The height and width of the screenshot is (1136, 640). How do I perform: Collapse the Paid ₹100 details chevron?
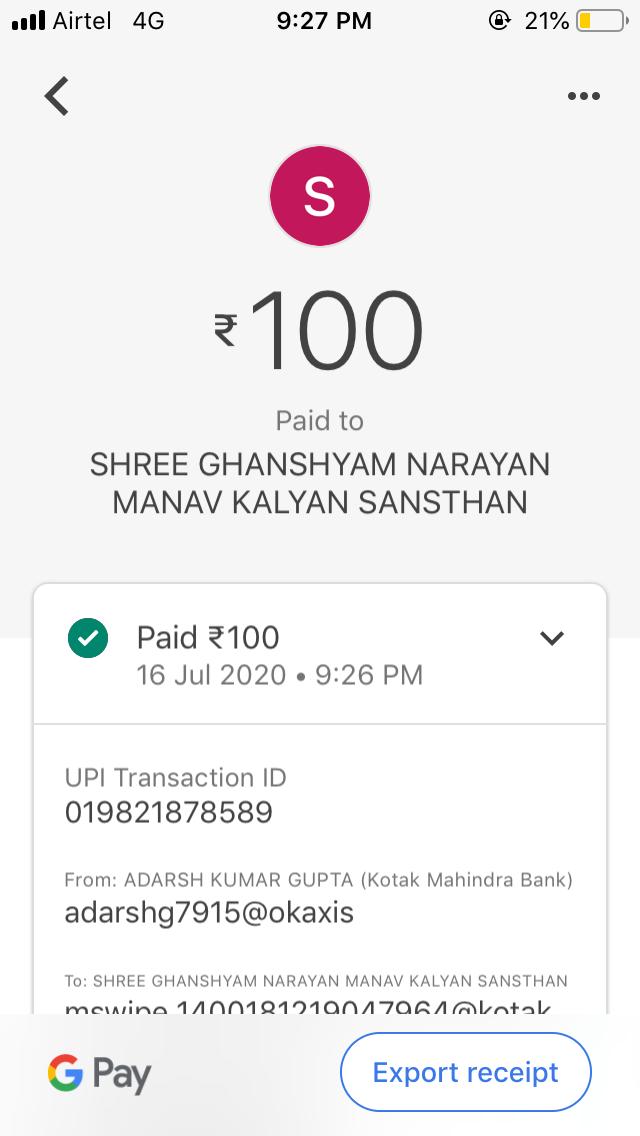[552, 638]
